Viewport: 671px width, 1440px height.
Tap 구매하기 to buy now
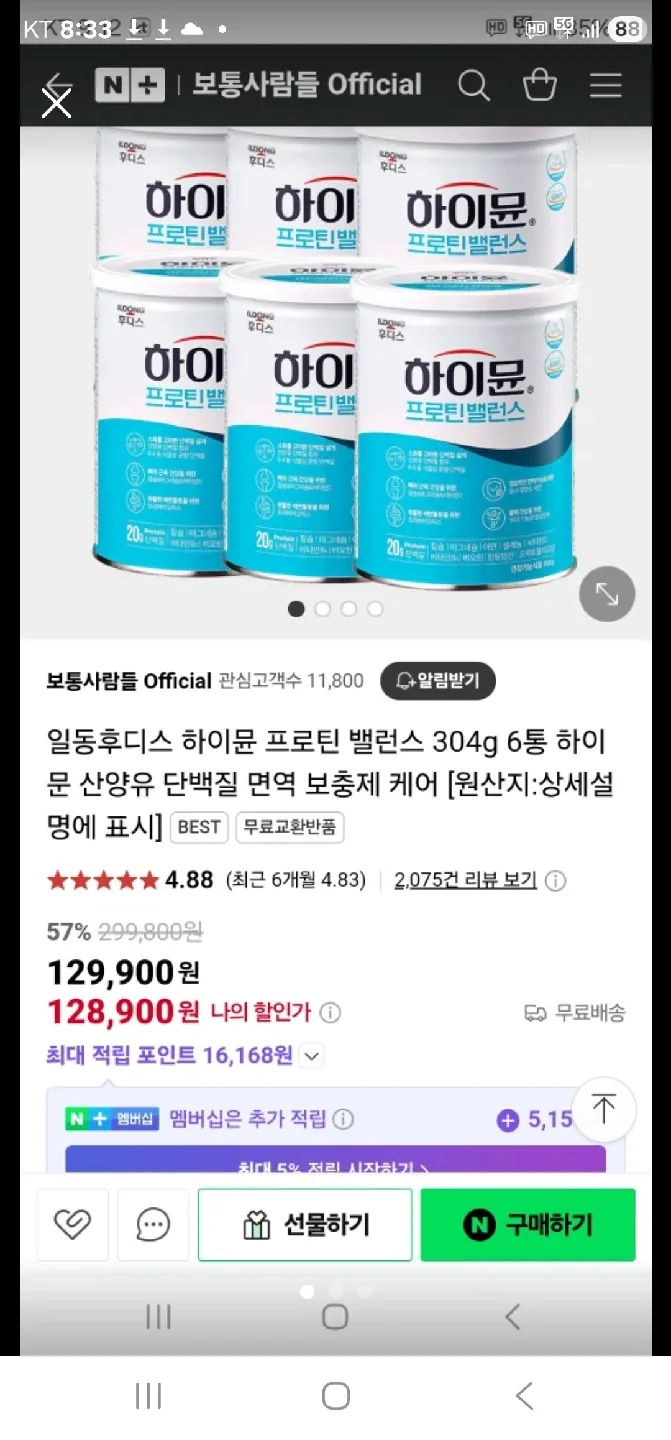527,1224
